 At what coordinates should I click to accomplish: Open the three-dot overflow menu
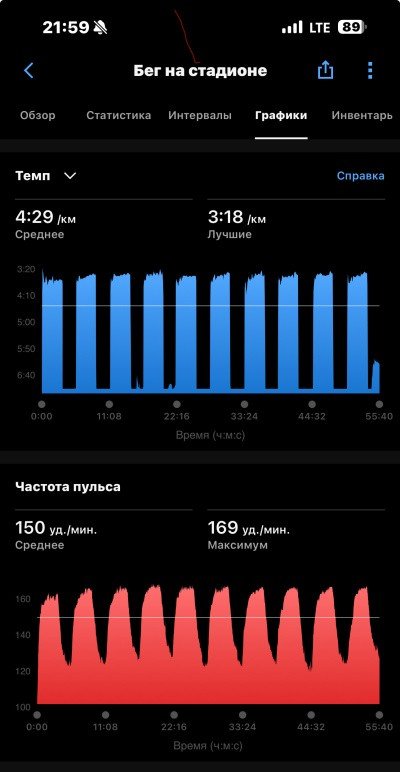(x=370, y=70)
